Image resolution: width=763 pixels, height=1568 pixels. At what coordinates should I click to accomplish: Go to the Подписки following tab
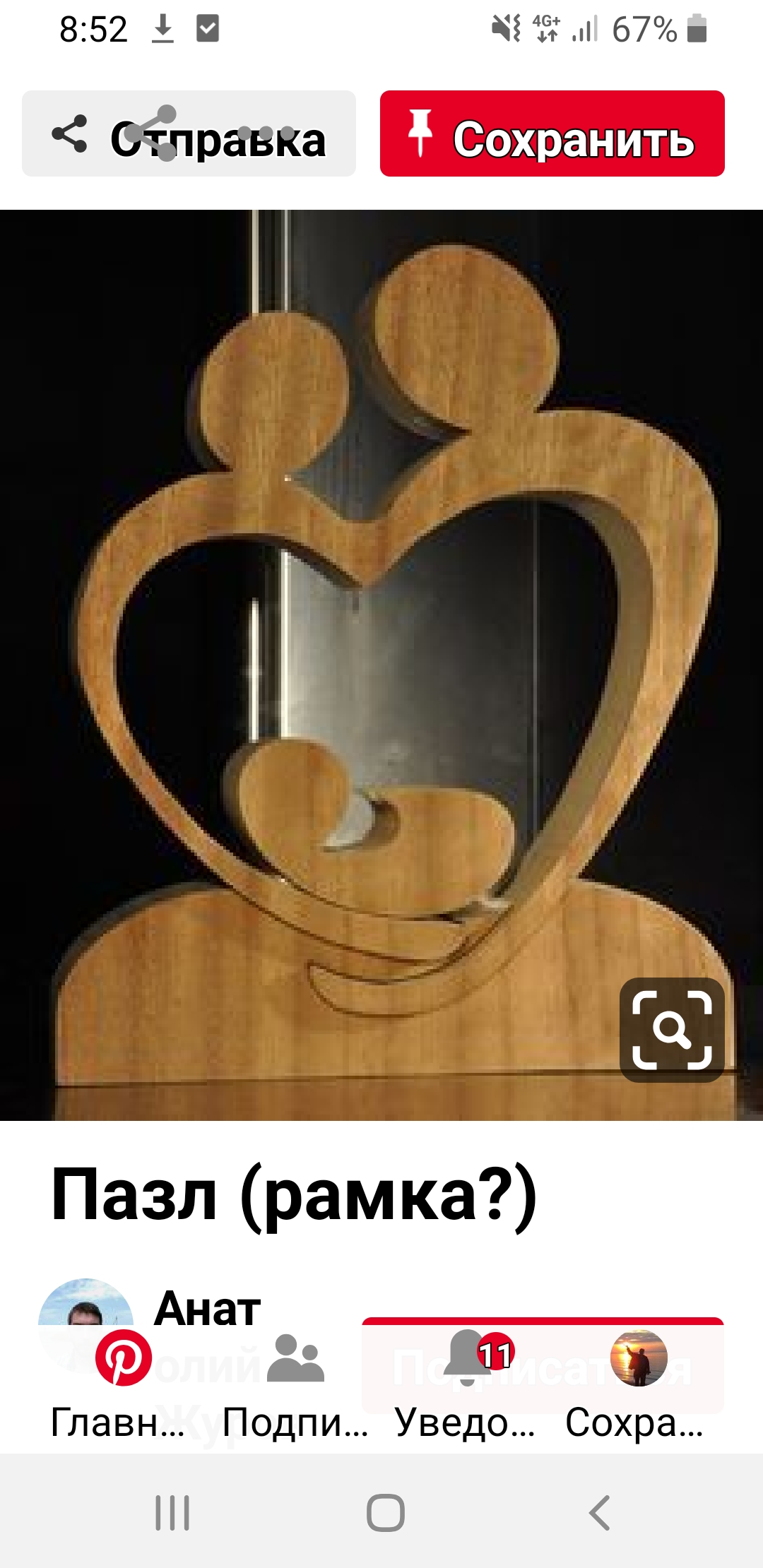pyautogui.click(x=295, y=1384)
